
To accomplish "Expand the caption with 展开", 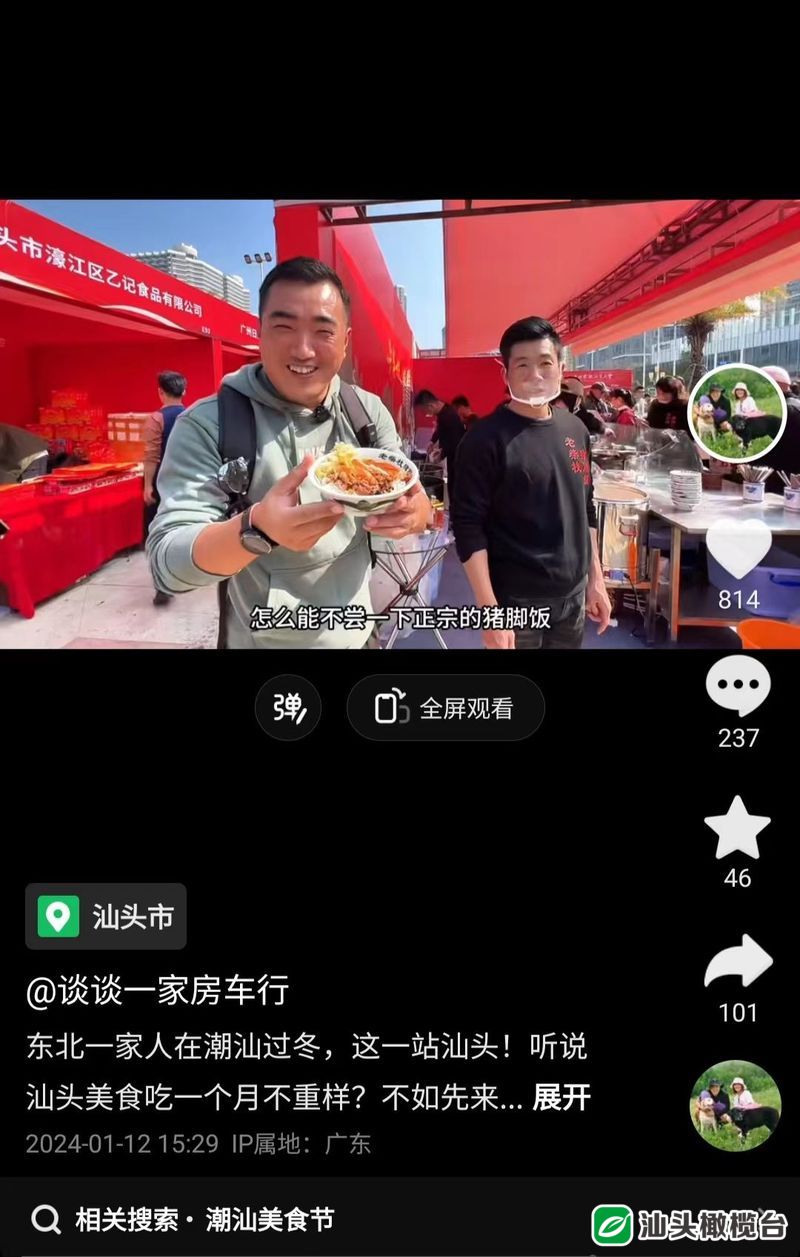I will point(561,1097).
